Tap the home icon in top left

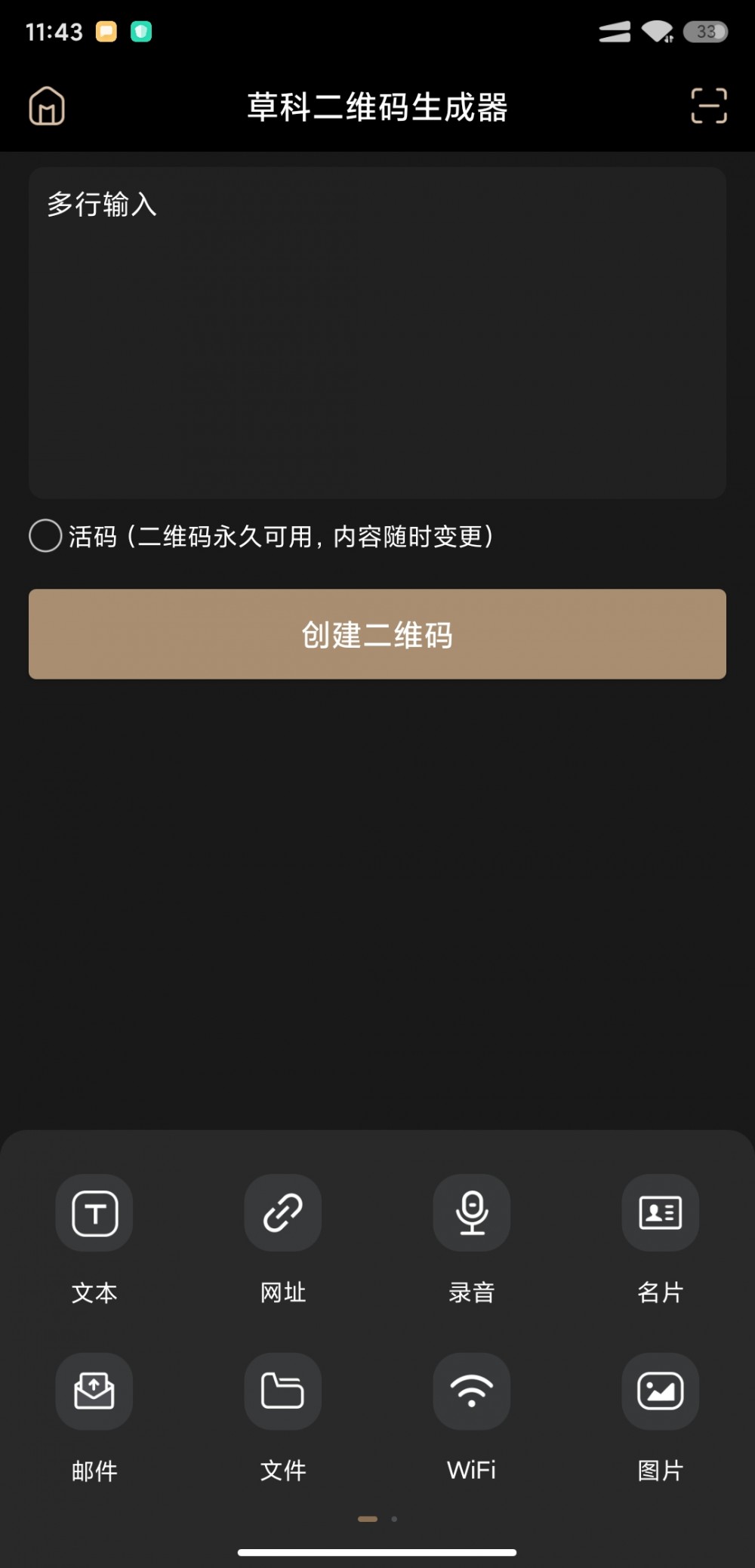tap(46, 106)
